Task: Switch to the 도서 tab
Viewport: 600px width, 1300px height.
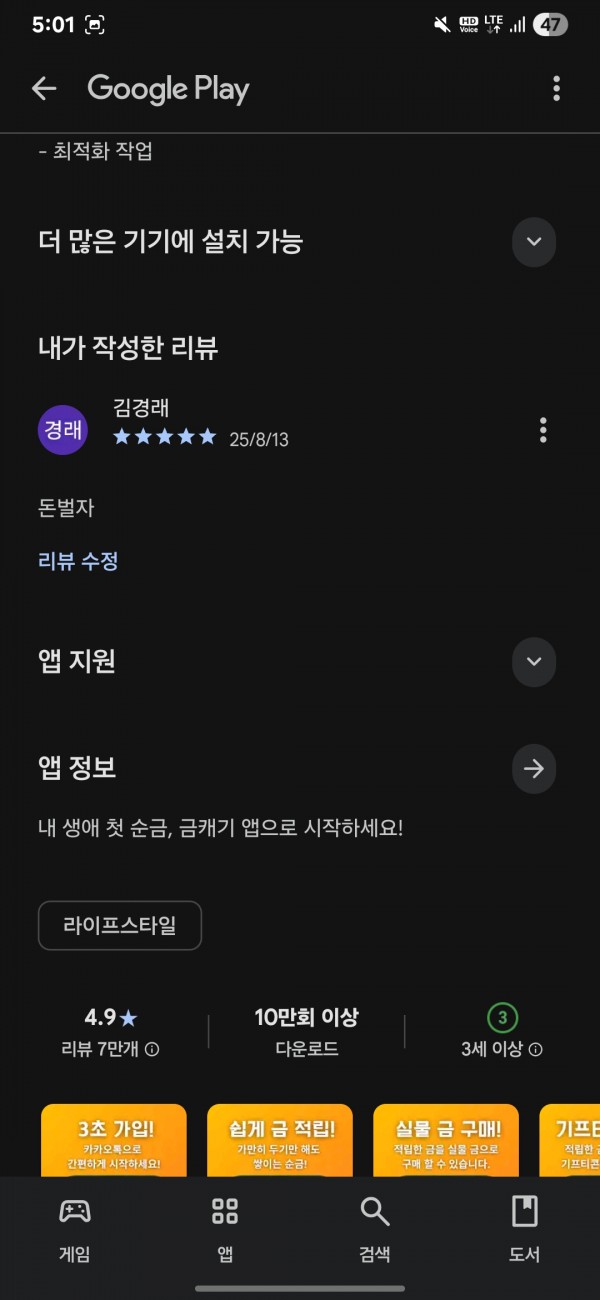Action: (x=525, y=1229)
